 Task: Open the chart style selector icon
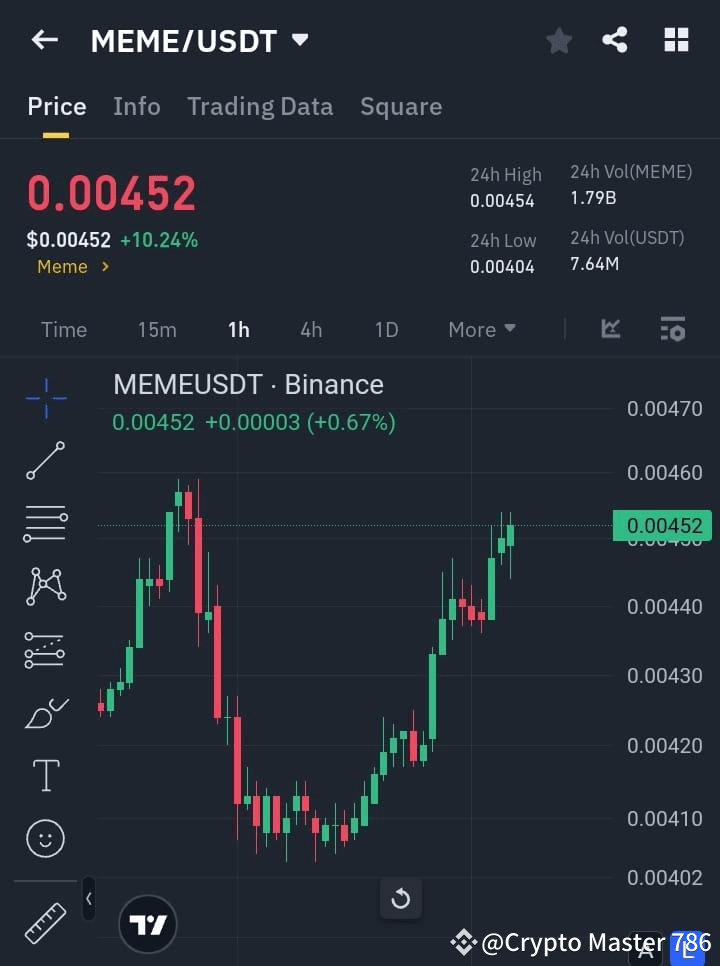point(609,329)
